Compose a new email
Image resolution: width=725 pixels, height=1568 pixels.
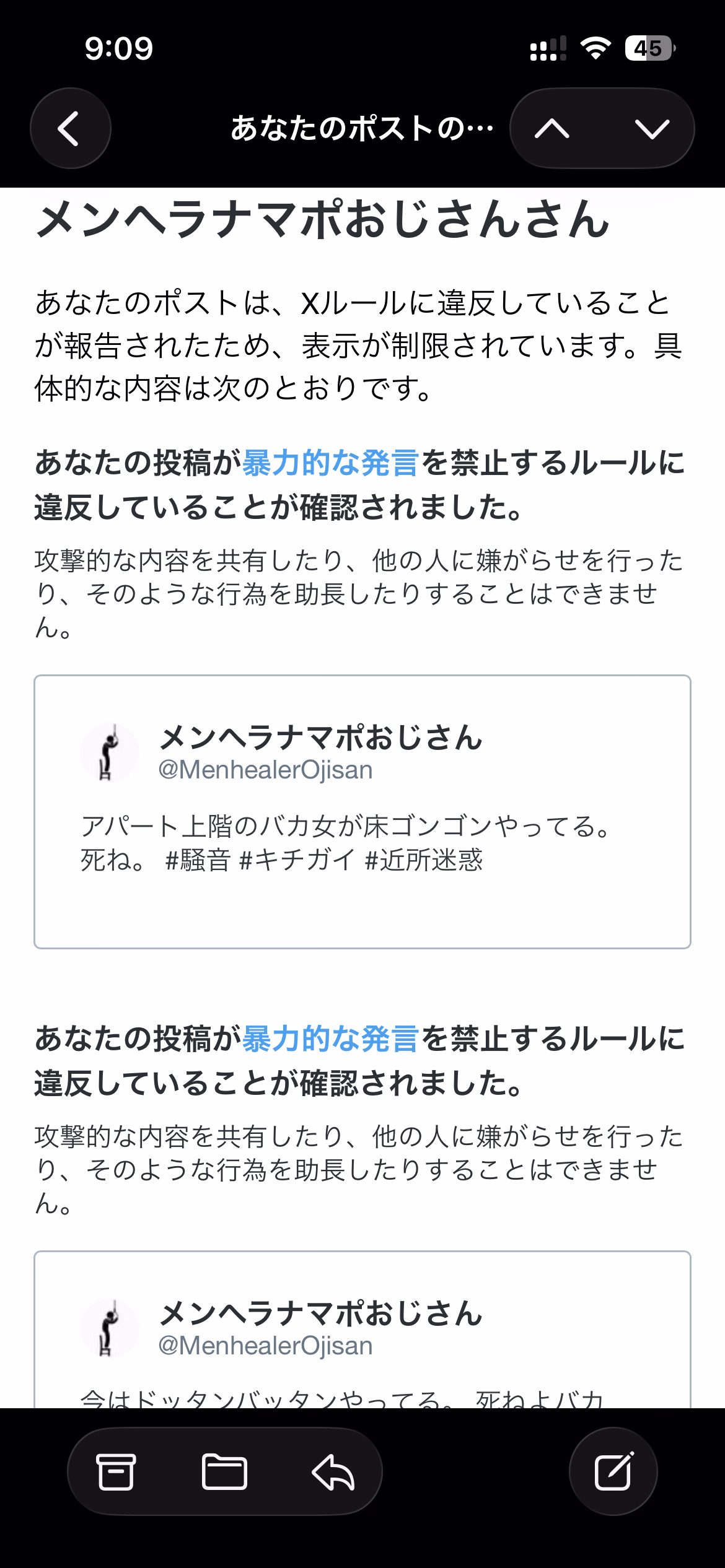[613, 1471]
